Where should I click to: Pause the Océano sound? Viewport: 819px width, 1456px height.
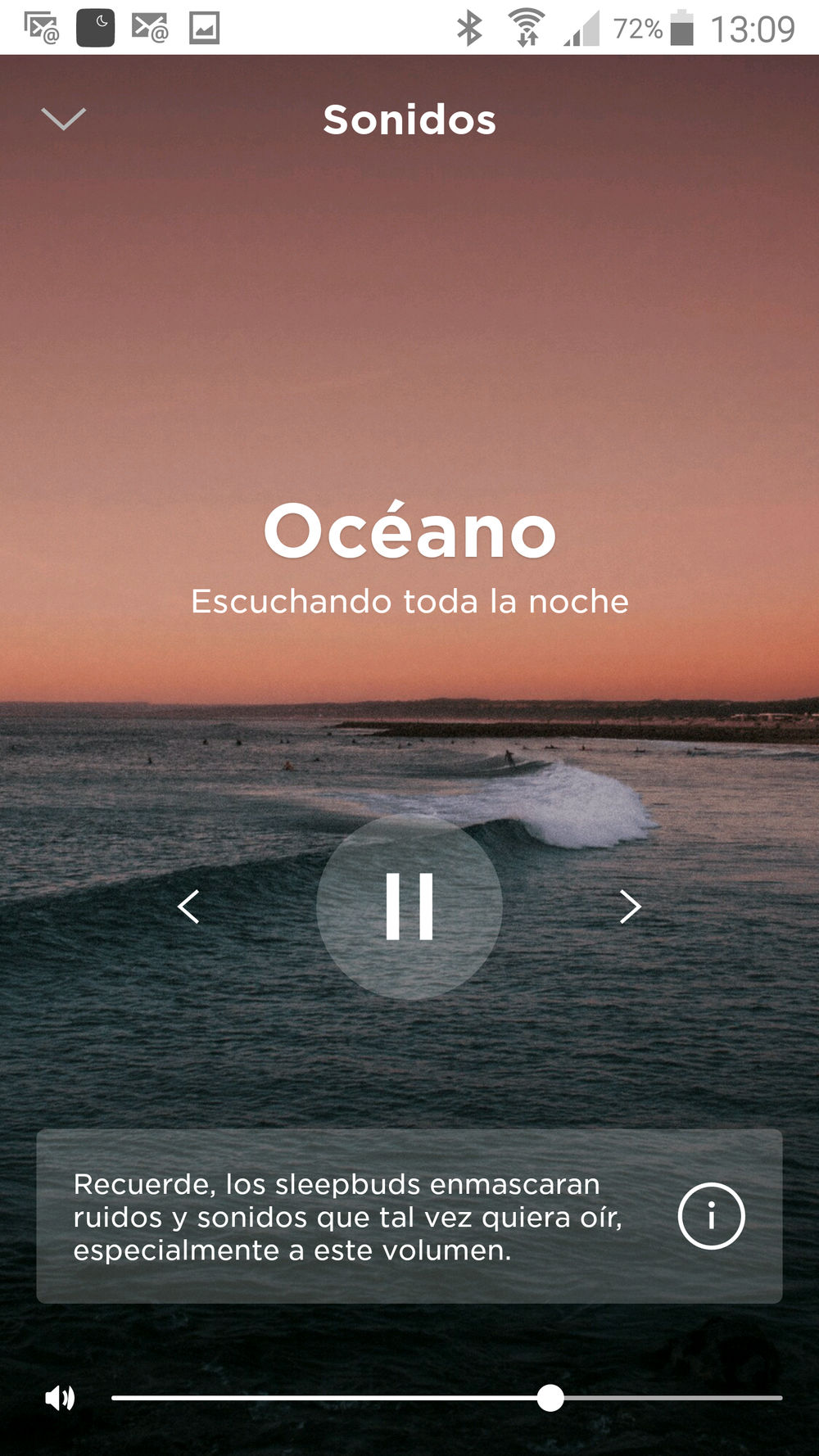pos(409,906)
